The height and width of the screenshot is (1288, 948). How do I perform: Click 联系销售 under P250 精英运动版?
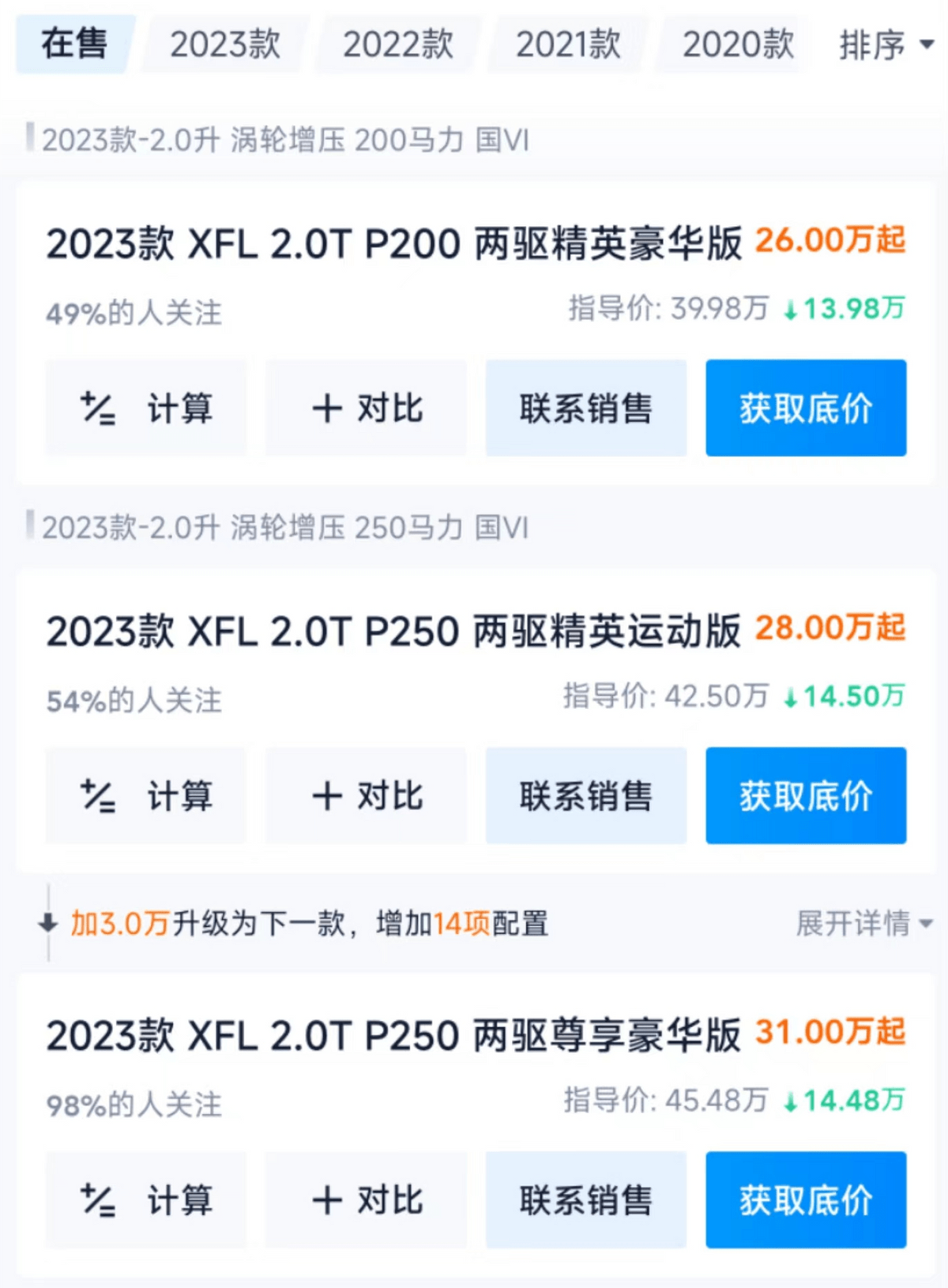pyautogui.click(x=585, y=796)
